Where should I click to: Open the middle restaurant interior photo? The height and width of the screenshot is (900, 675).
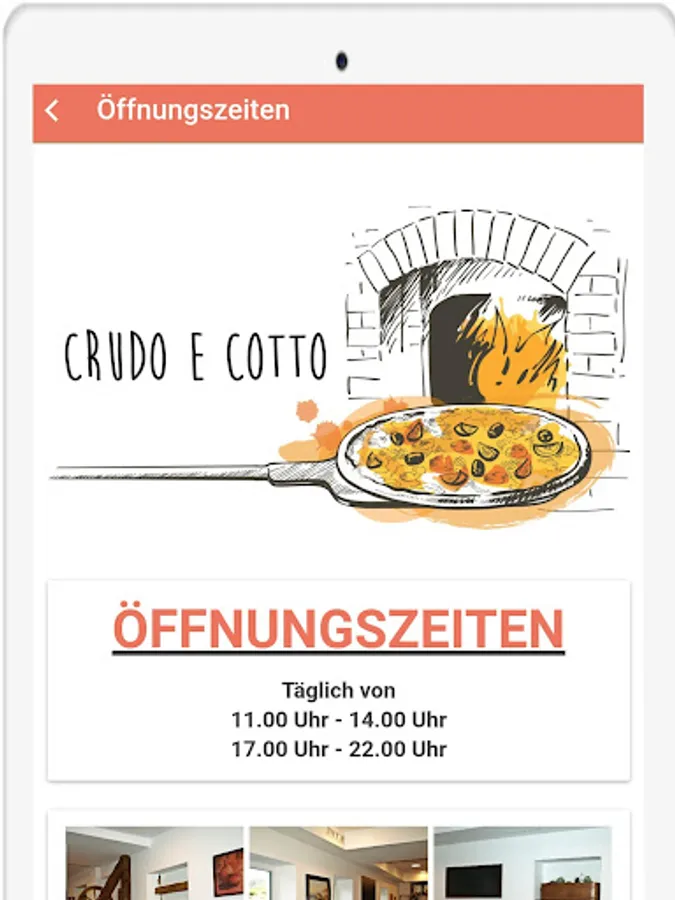pos(339,863)
